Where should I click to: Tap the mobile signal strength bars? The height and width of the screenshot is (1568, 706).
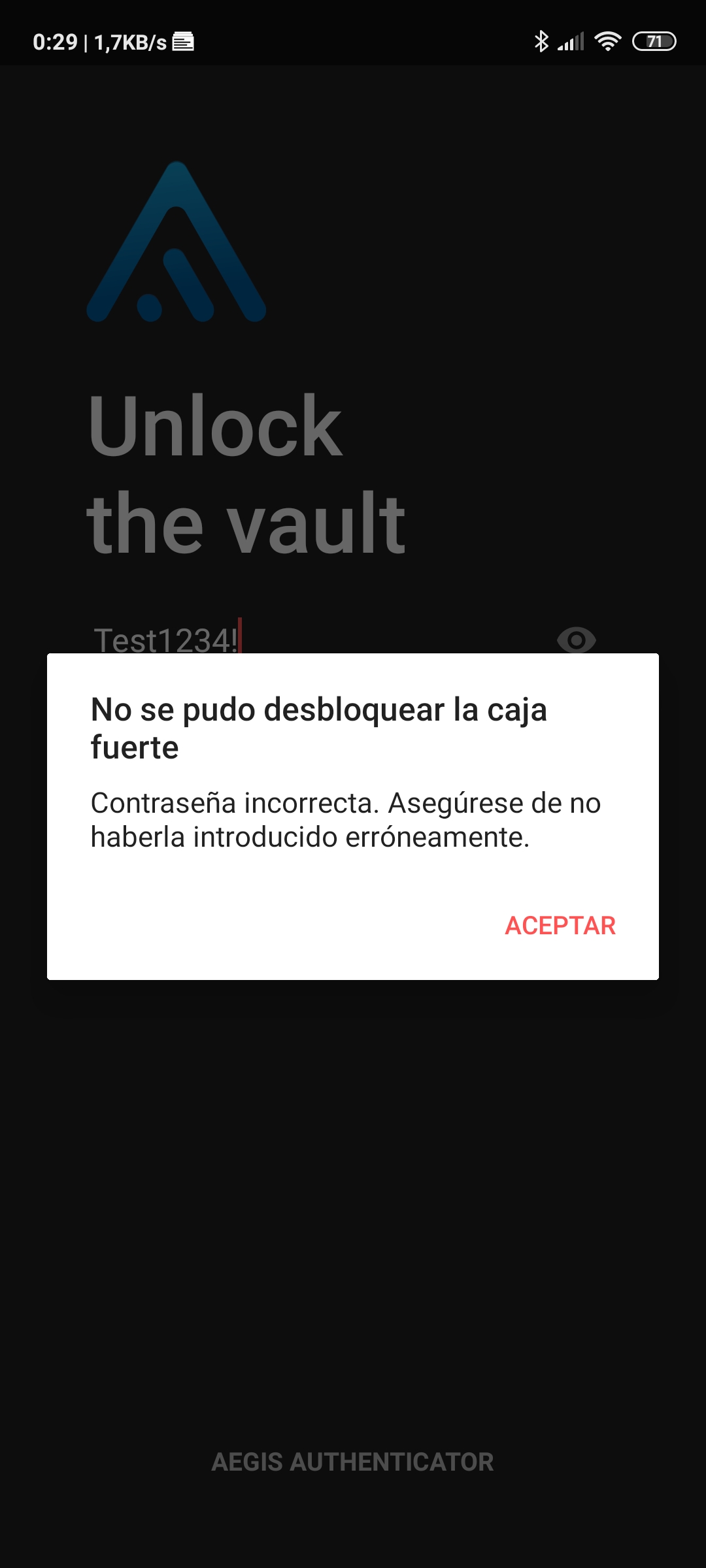[570, 42]
